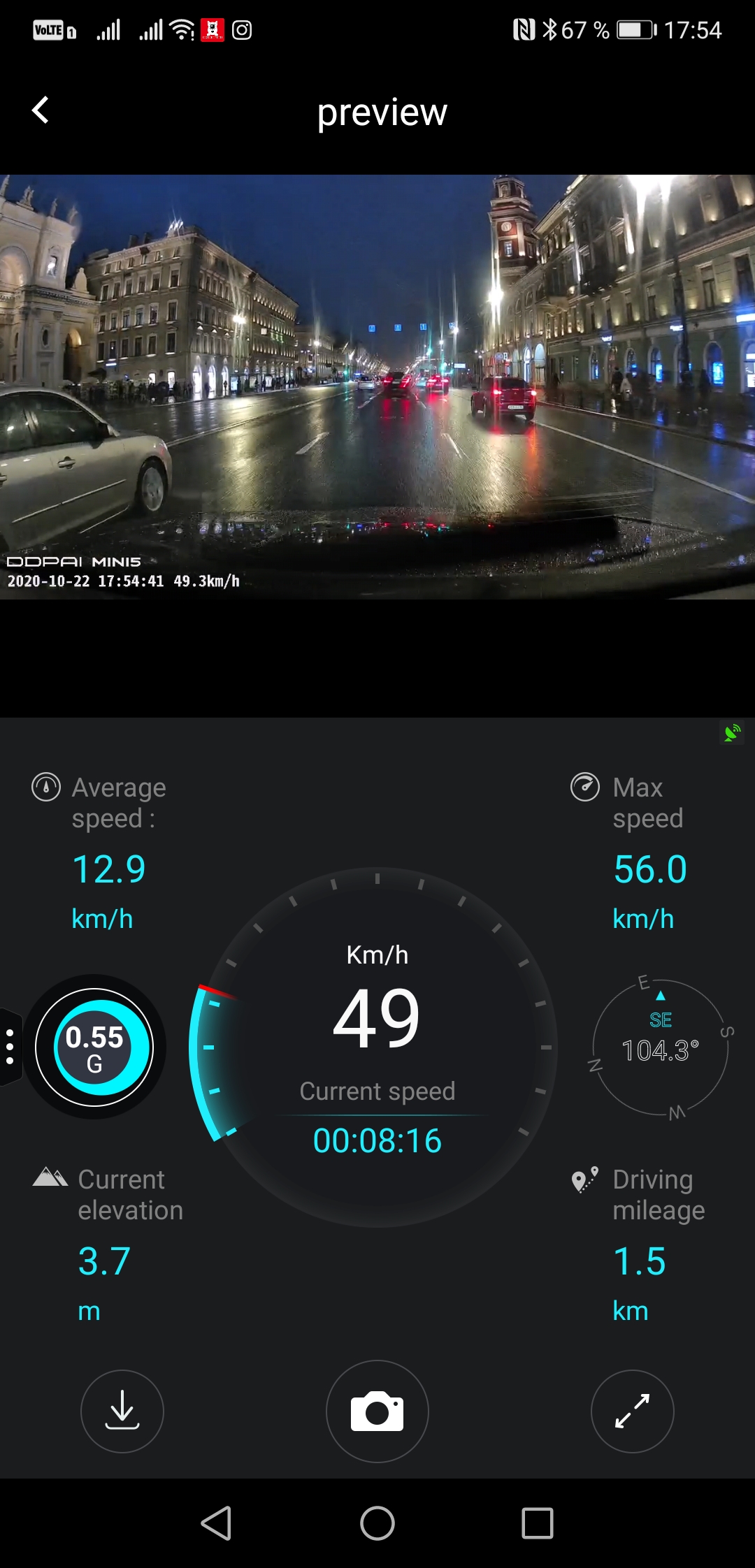Download the dashcam footage
The image size is (755, 1568).
[122, 1411]
